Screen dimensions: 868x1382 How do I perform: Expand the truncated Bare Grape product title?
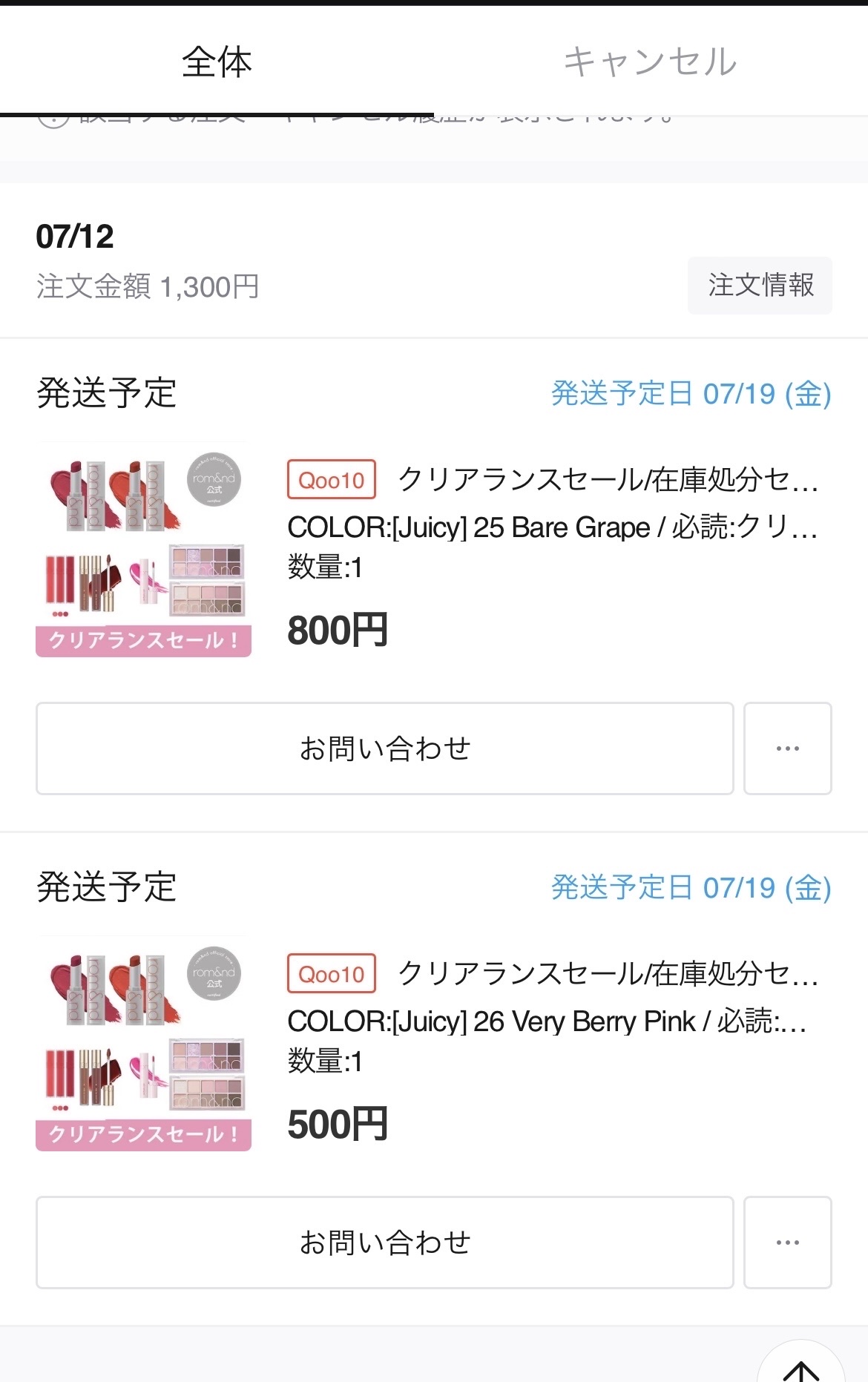tap(608, 481)
